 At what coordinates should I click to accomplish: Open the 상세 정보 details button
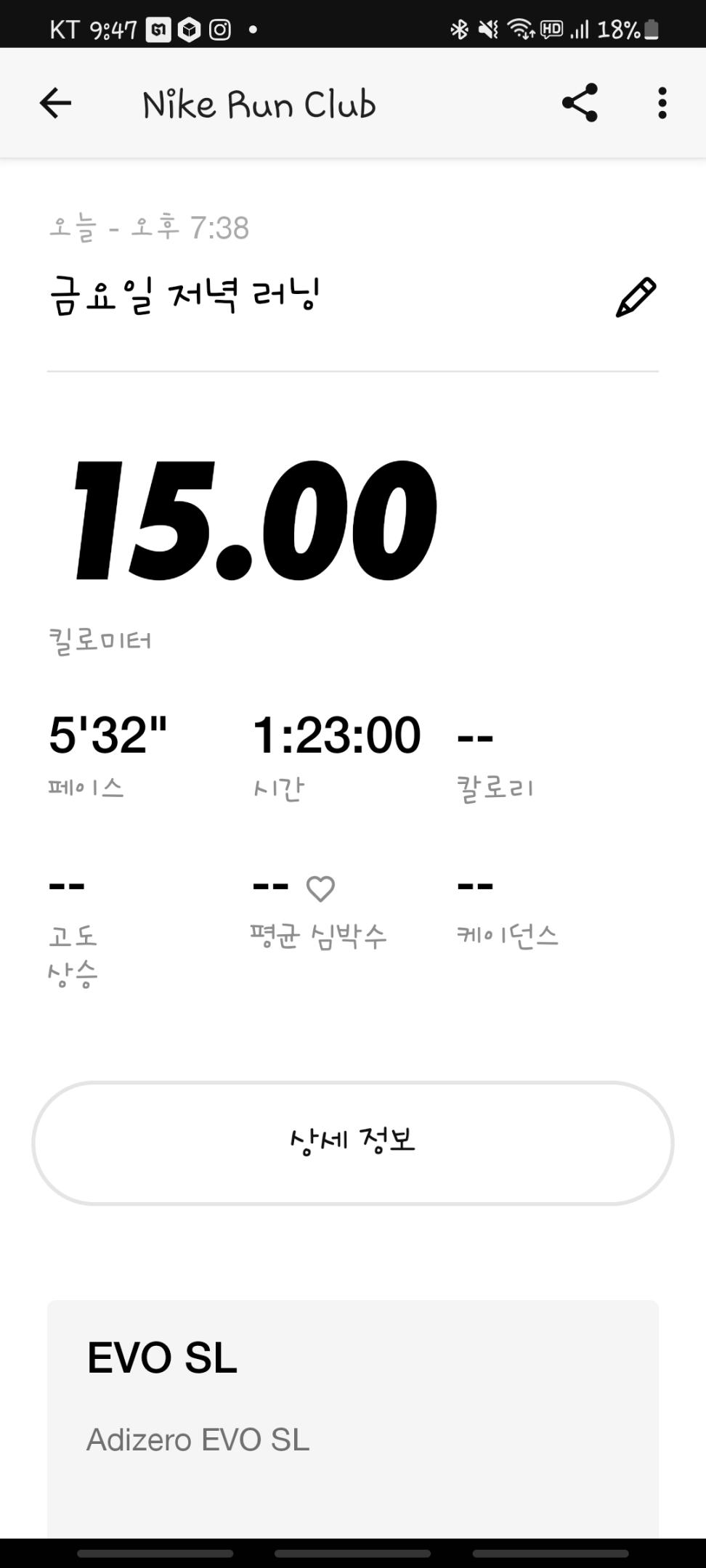click(353, 1143)
